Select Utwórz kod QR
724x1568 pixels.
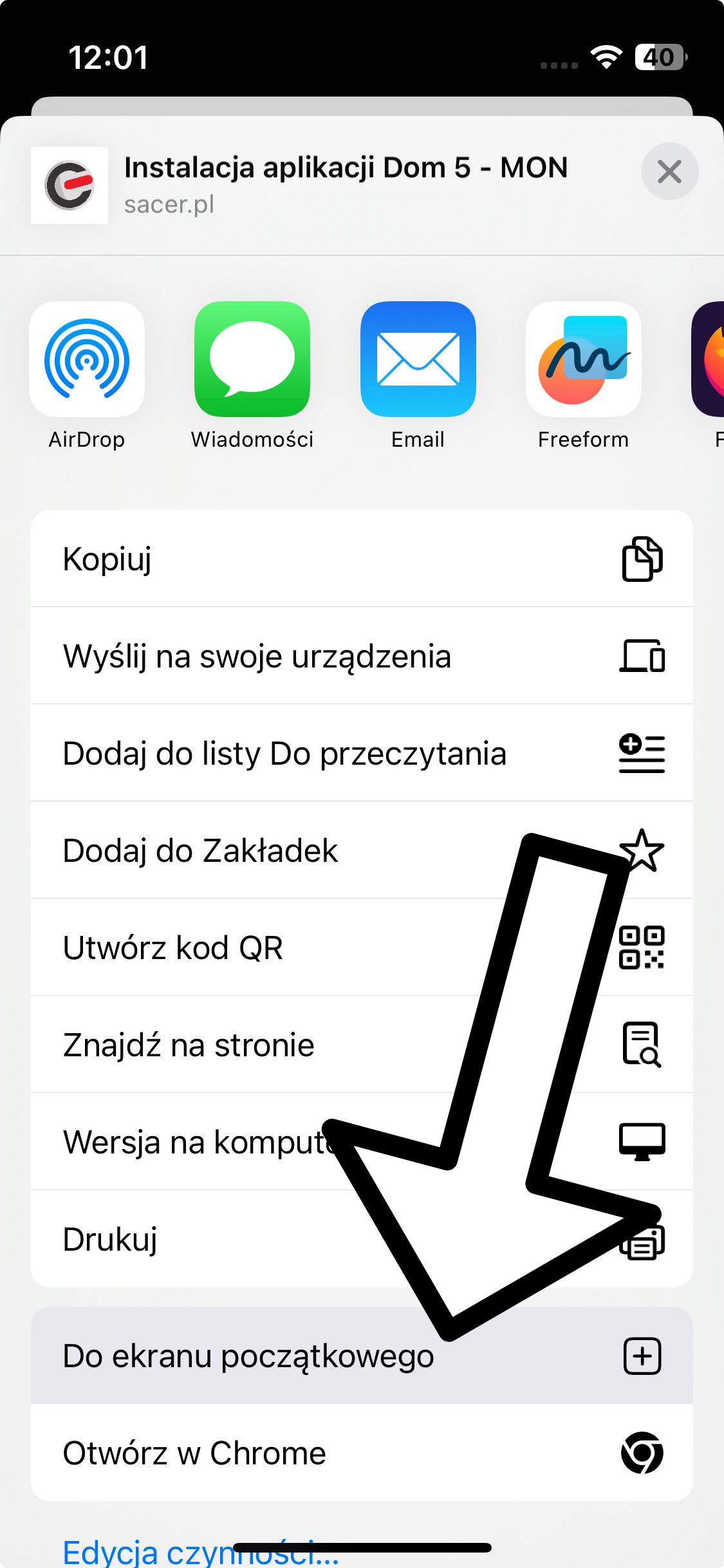(257, 947)
